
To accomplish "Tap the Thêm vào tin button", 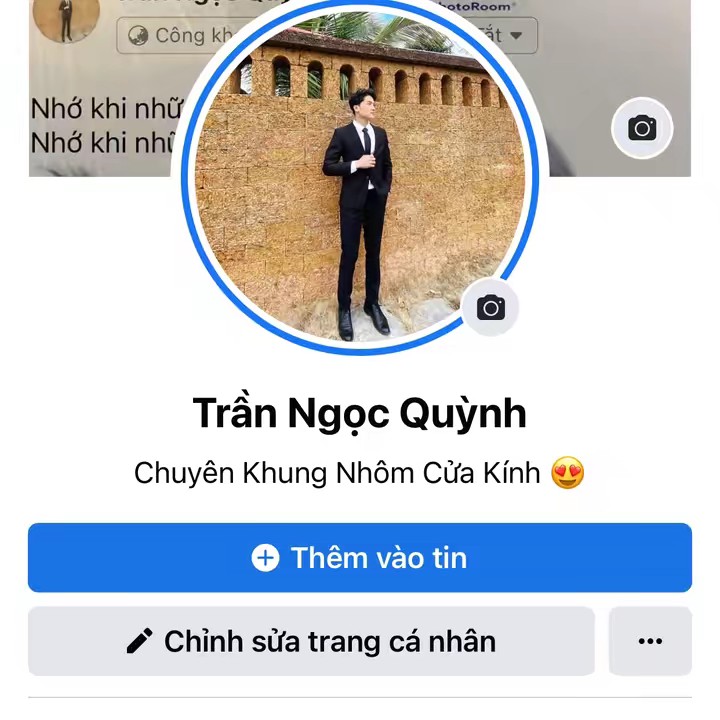I will pos(360,558).
